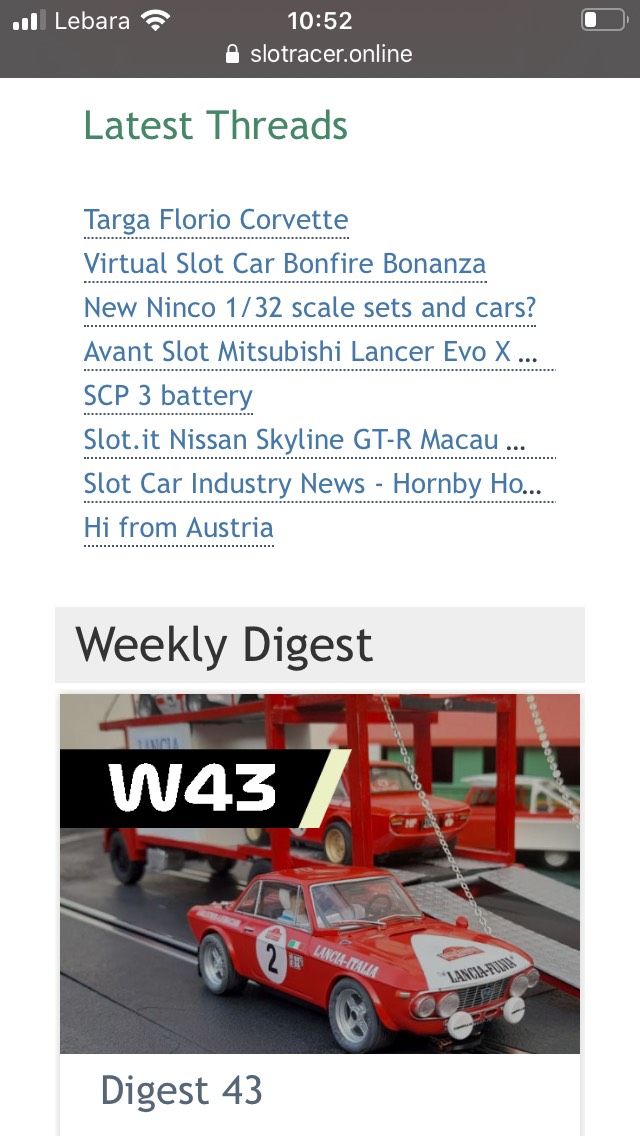Tap the slotracer.online address bar

click(320, 54)
